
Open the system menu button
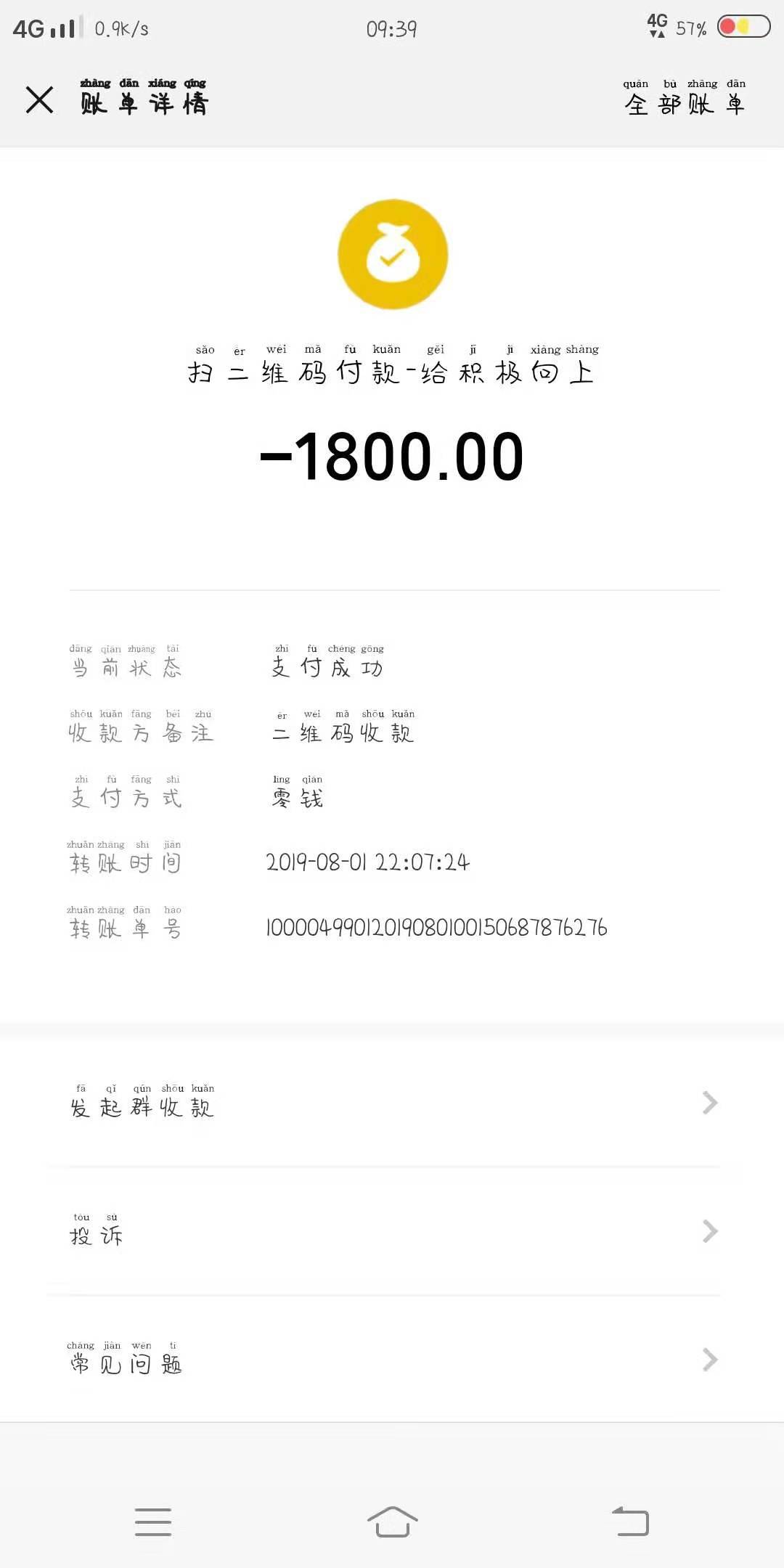tap(153, 1522)
